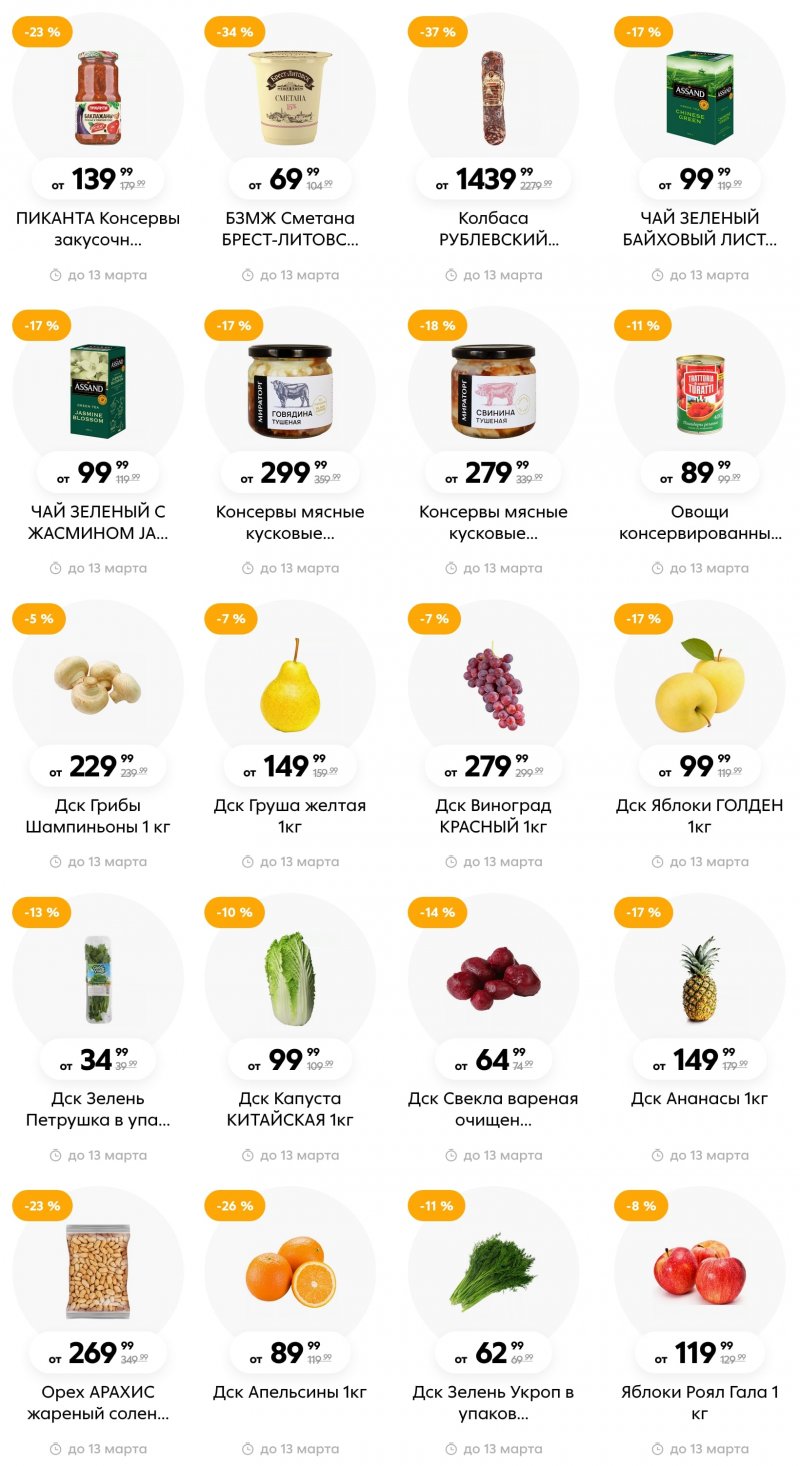View Овощи консервированные item
800x1466 pixels.
point(699,522)
